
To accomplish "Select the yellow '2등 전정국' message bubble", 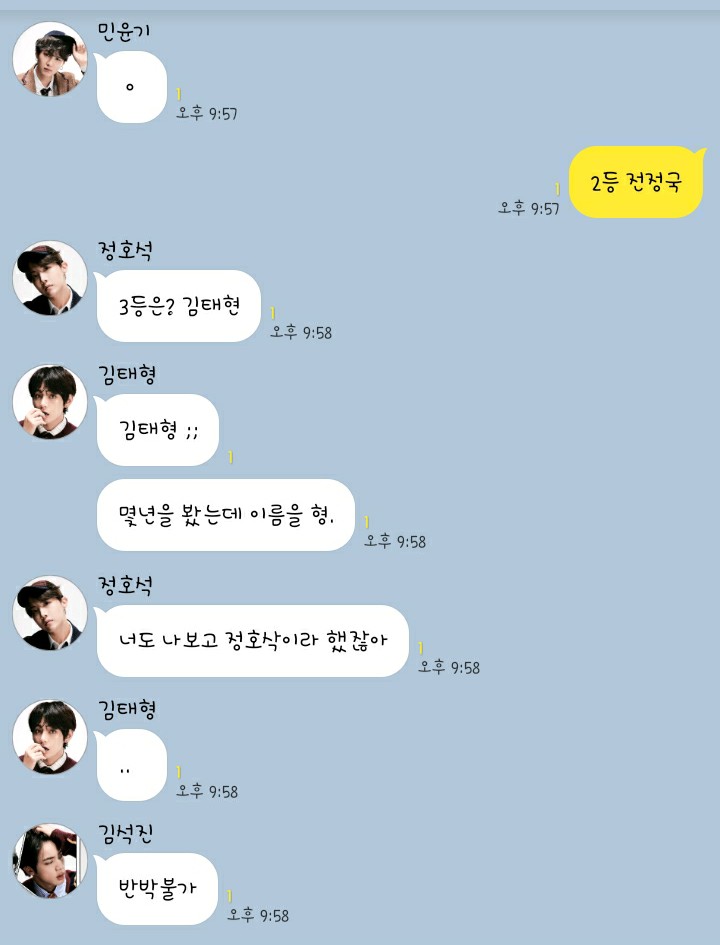I will point(637,182).
